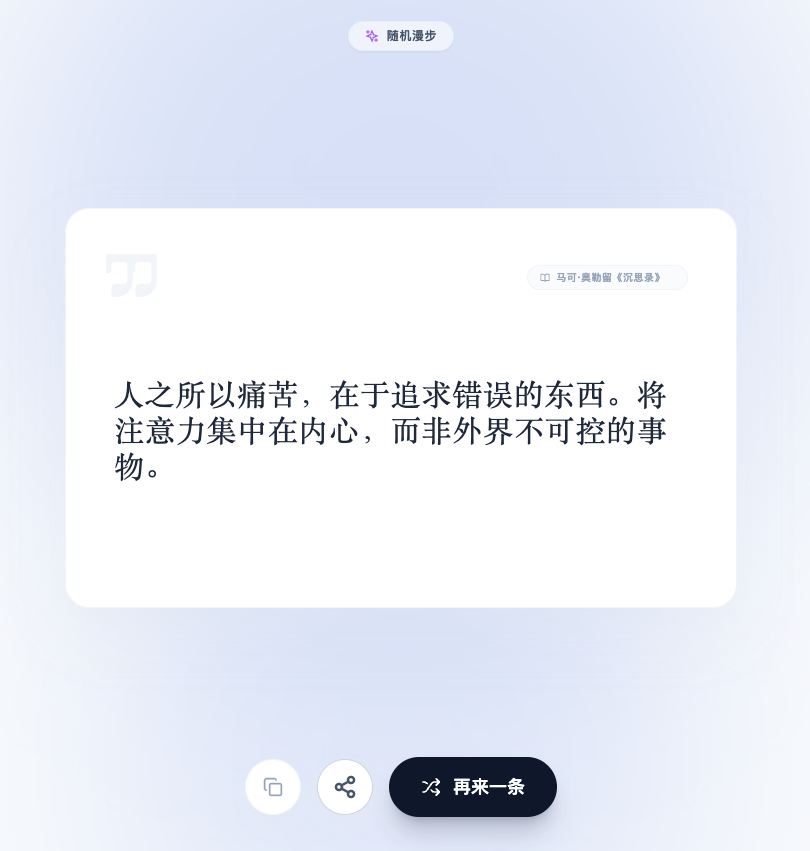This screenshot has width=810, height=851.
Task: Open the 马可·奥勒留《沉思录》 source chip
Action: [607, 278]
